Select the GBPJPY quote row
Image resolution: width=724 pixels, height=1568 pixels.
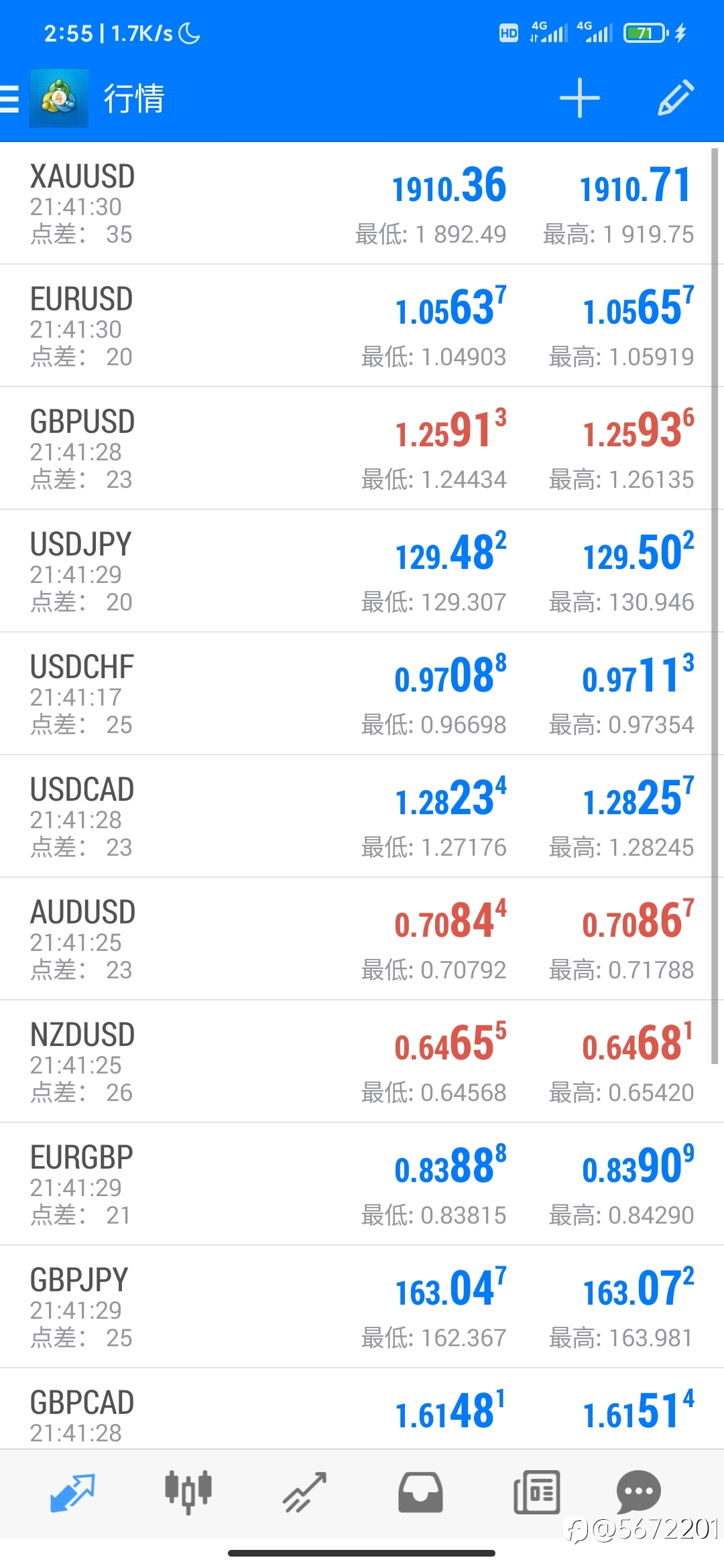tap(362, 1307)
